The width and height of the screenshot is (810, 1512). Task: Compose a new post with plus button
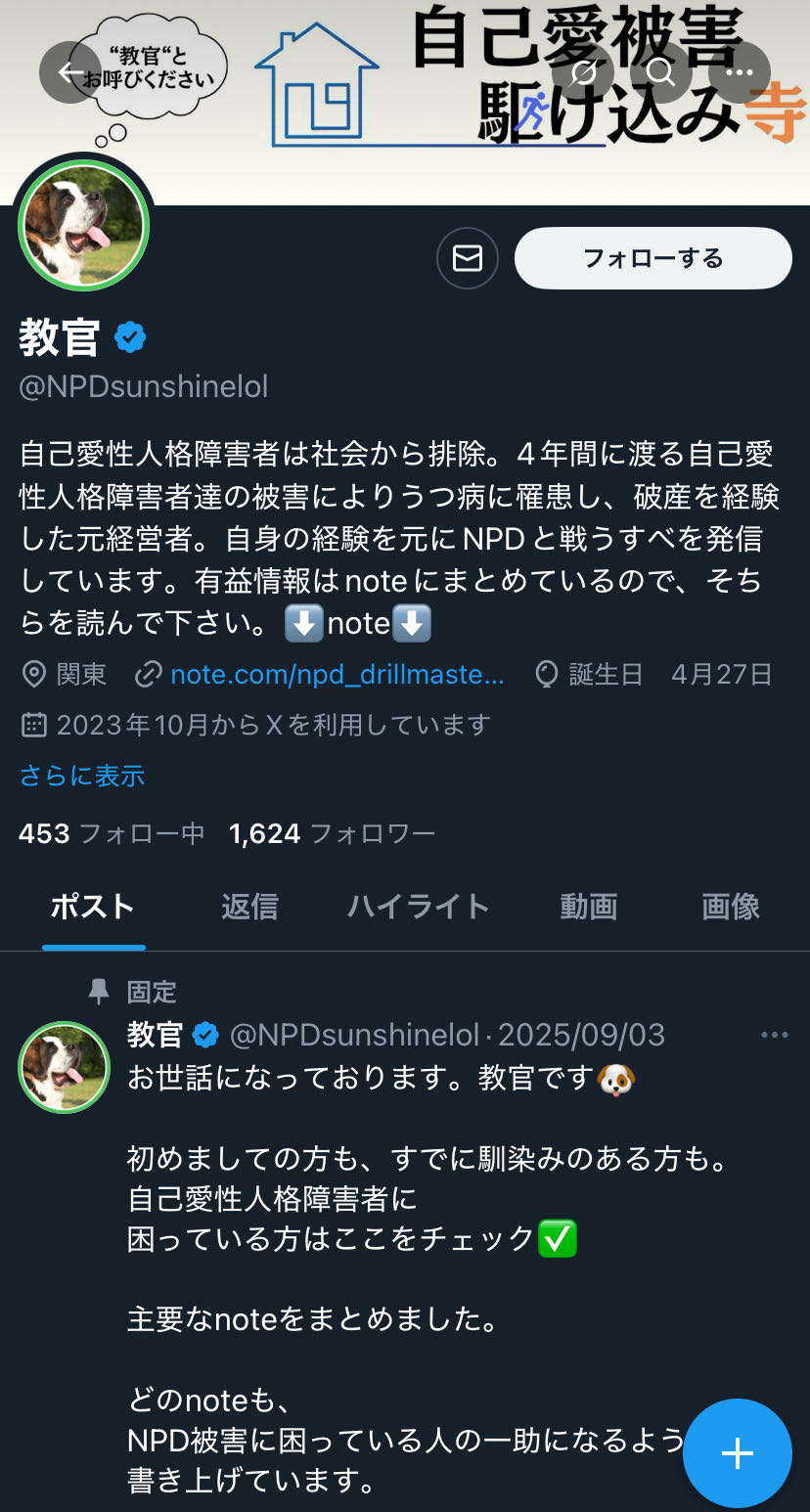[737, 1452]
